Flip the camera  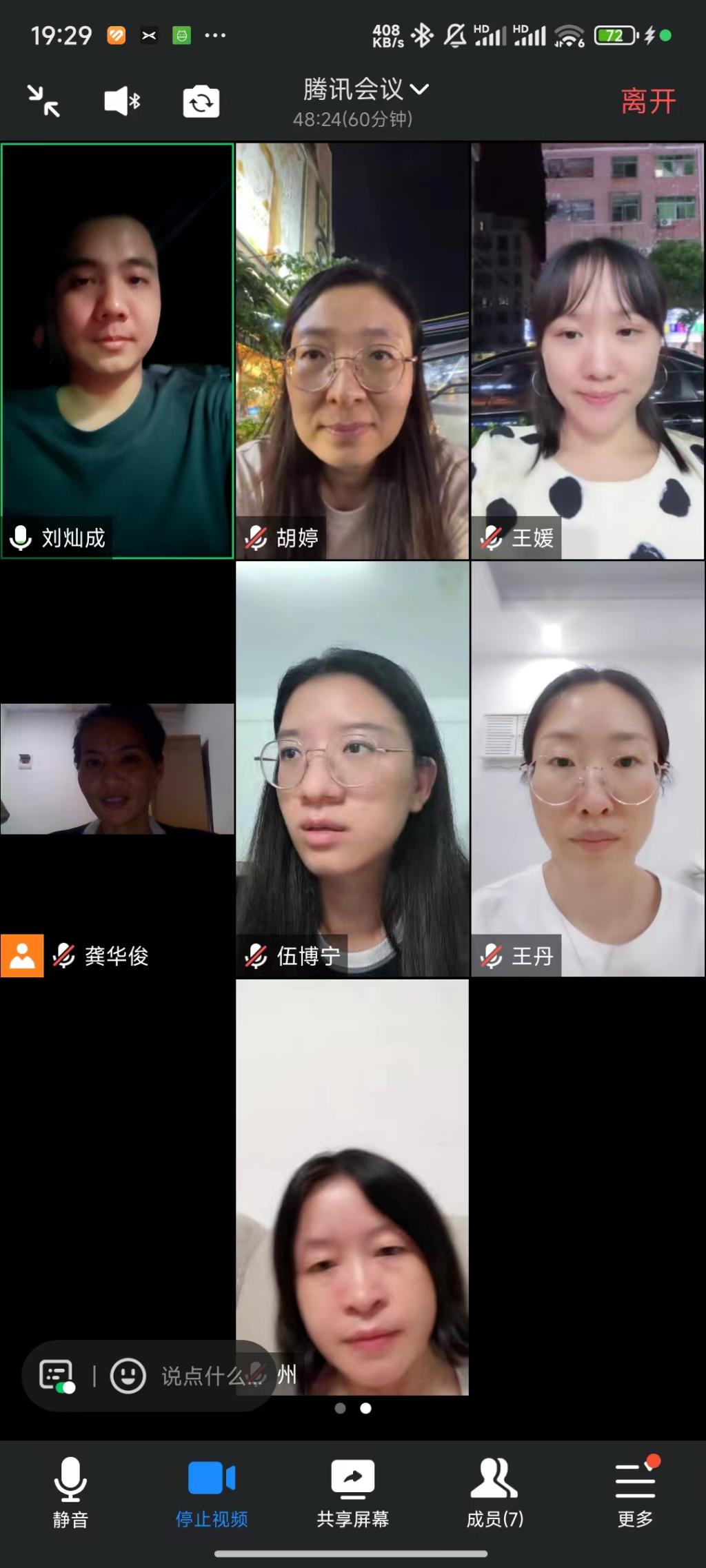click(x=201, y=102)
